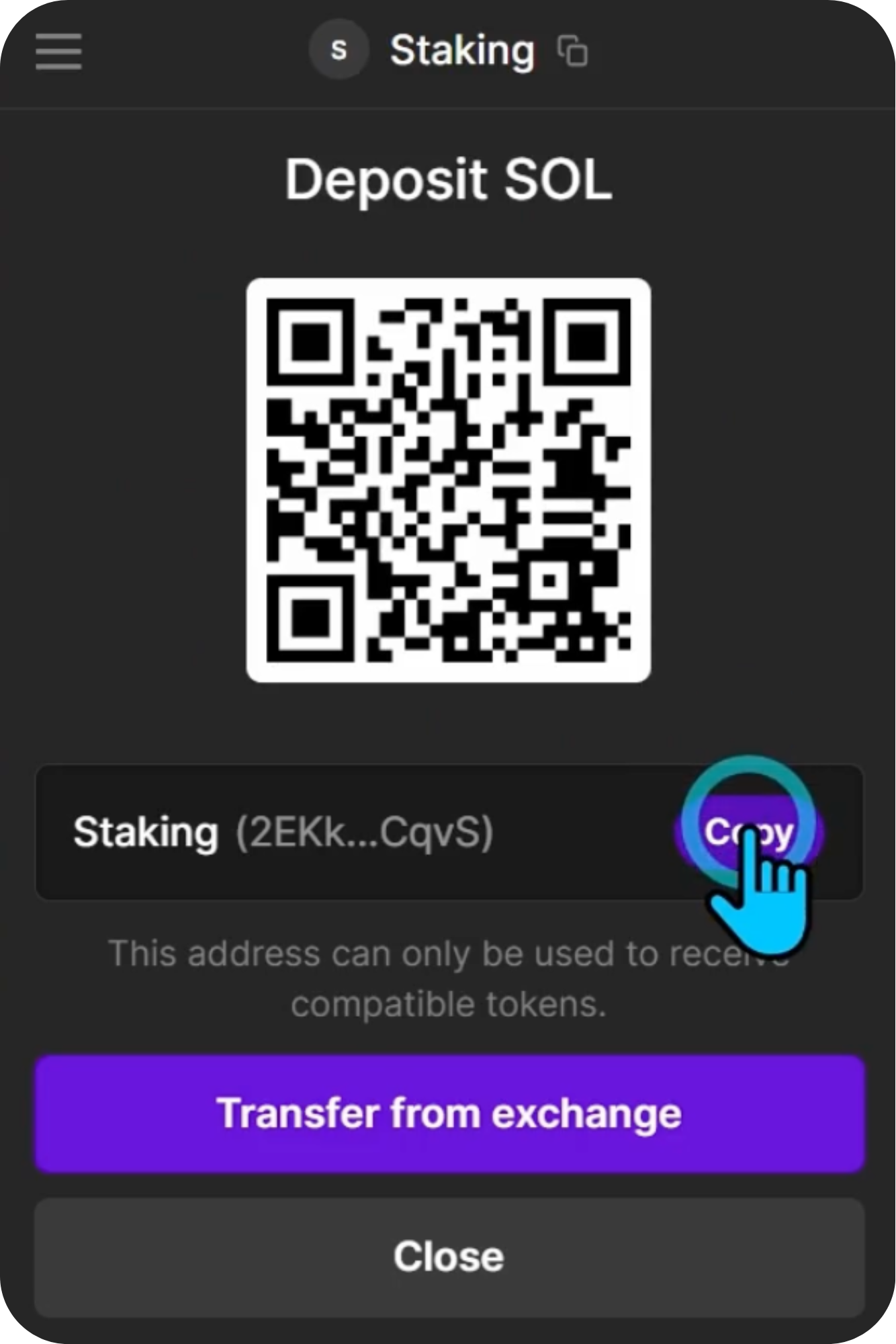The height and width of the screenshot is (1344, 896).
Task: Copy the Staking deposit address
Action: click(748, 832)
